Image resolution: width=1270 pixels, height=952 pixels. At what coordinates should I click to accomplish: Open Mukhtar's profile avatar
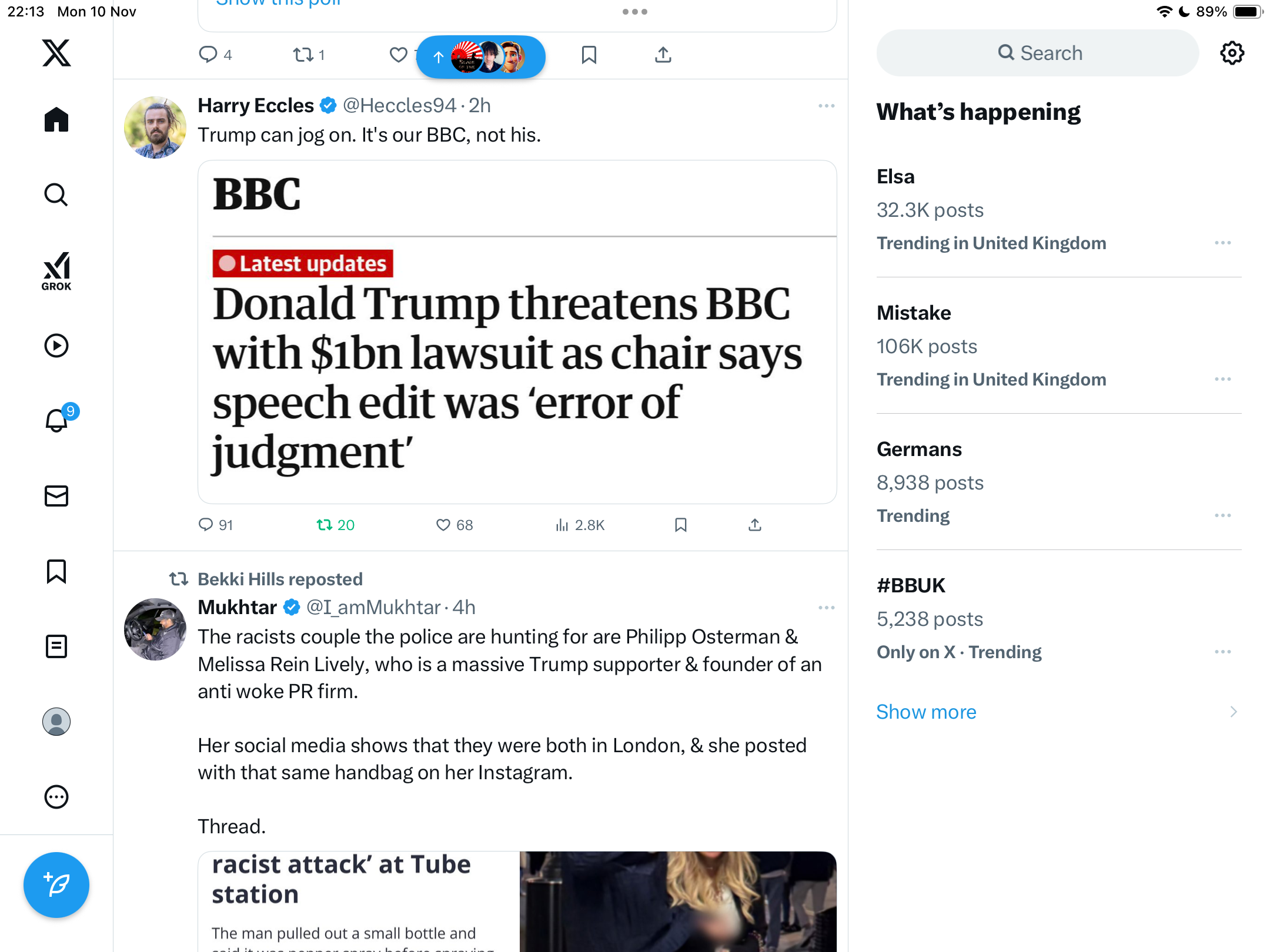pos(155,629)
